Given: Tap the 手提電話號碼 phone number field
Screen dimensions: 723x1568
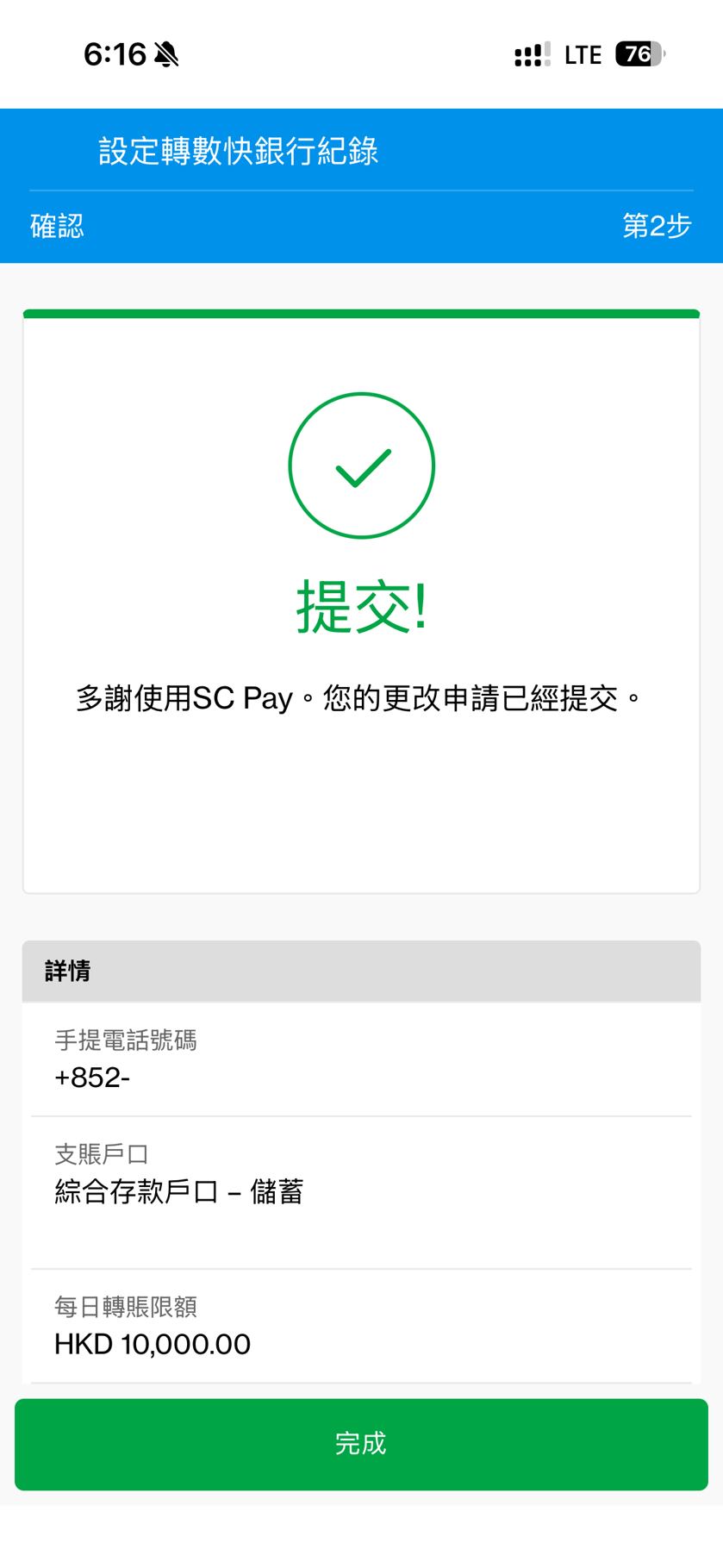Looking at the screenshot, I should point(126,1040).
